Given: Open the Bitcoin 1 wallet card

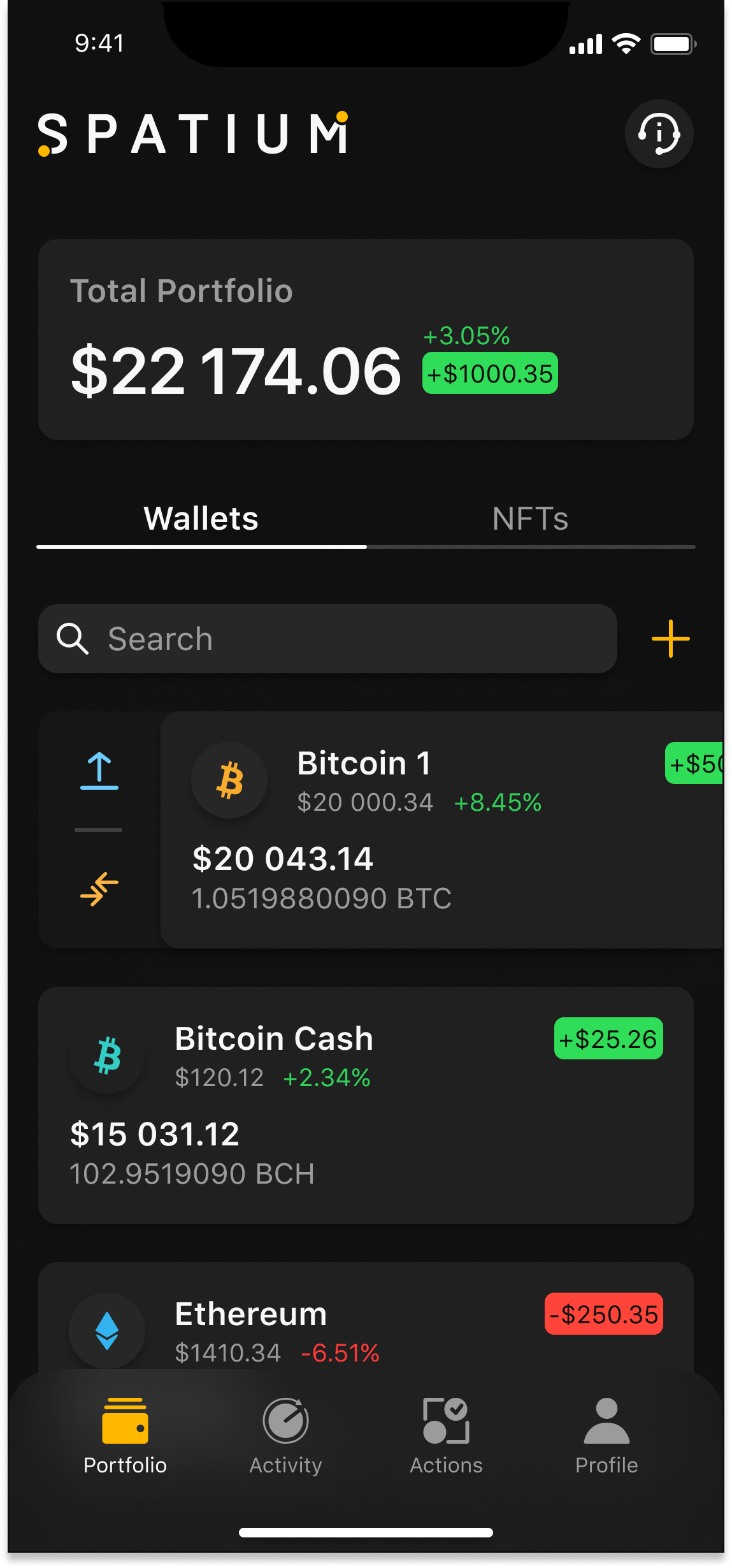Looking at the screenshot, I should click(x=440, y=830).
